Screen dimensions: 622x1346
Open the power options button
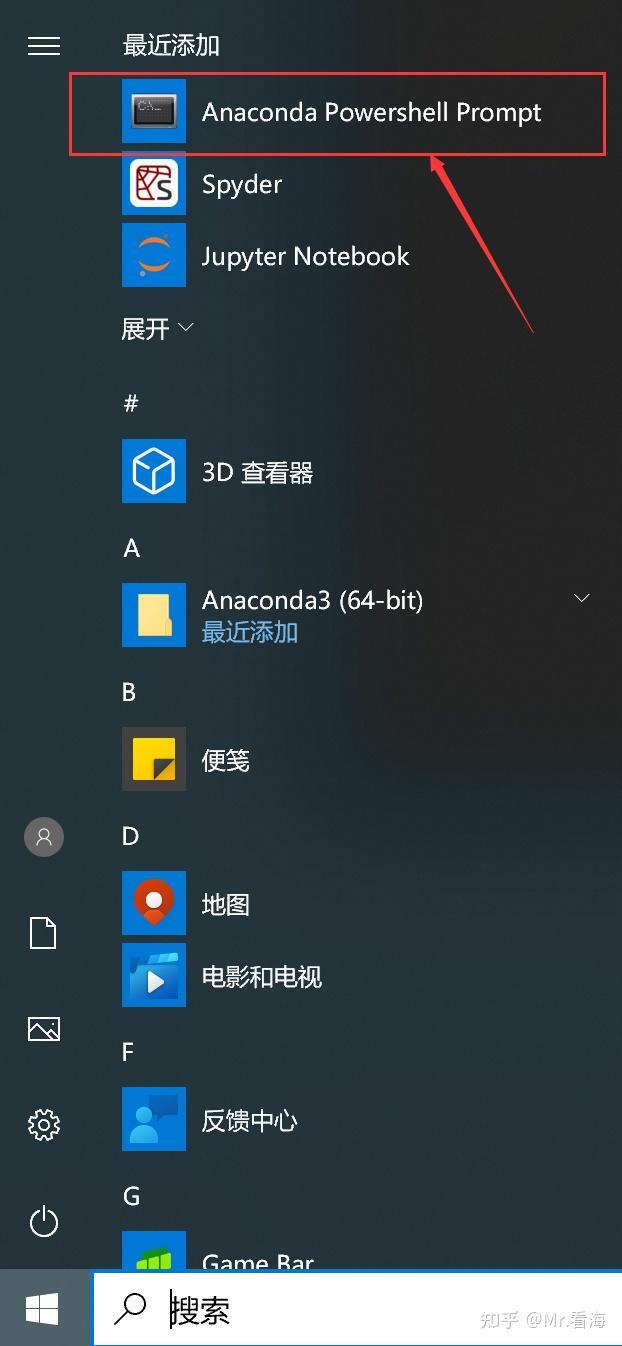click(x=44, y=1221)
